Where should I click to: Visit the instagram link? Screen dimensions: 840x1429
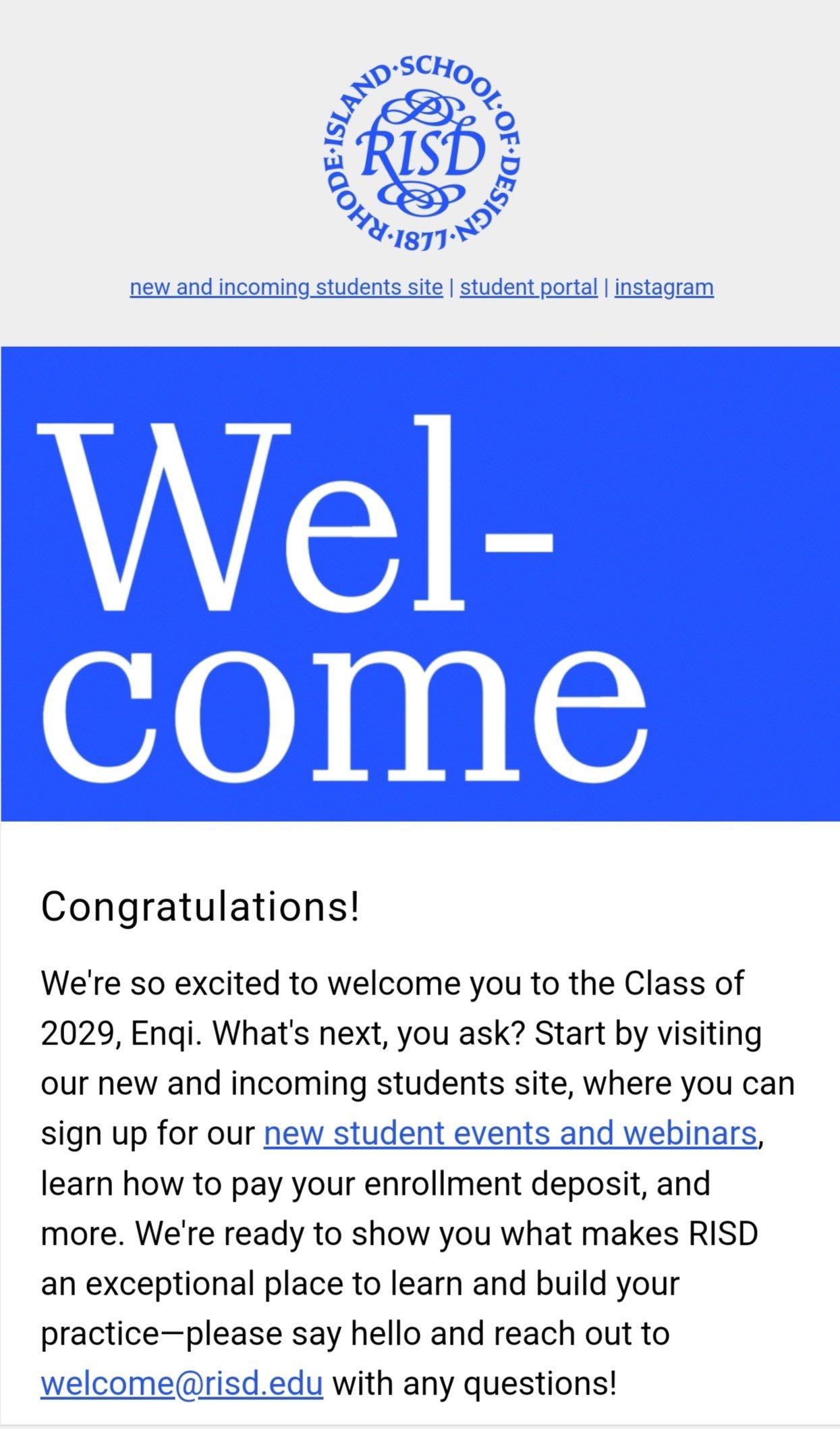664,287
